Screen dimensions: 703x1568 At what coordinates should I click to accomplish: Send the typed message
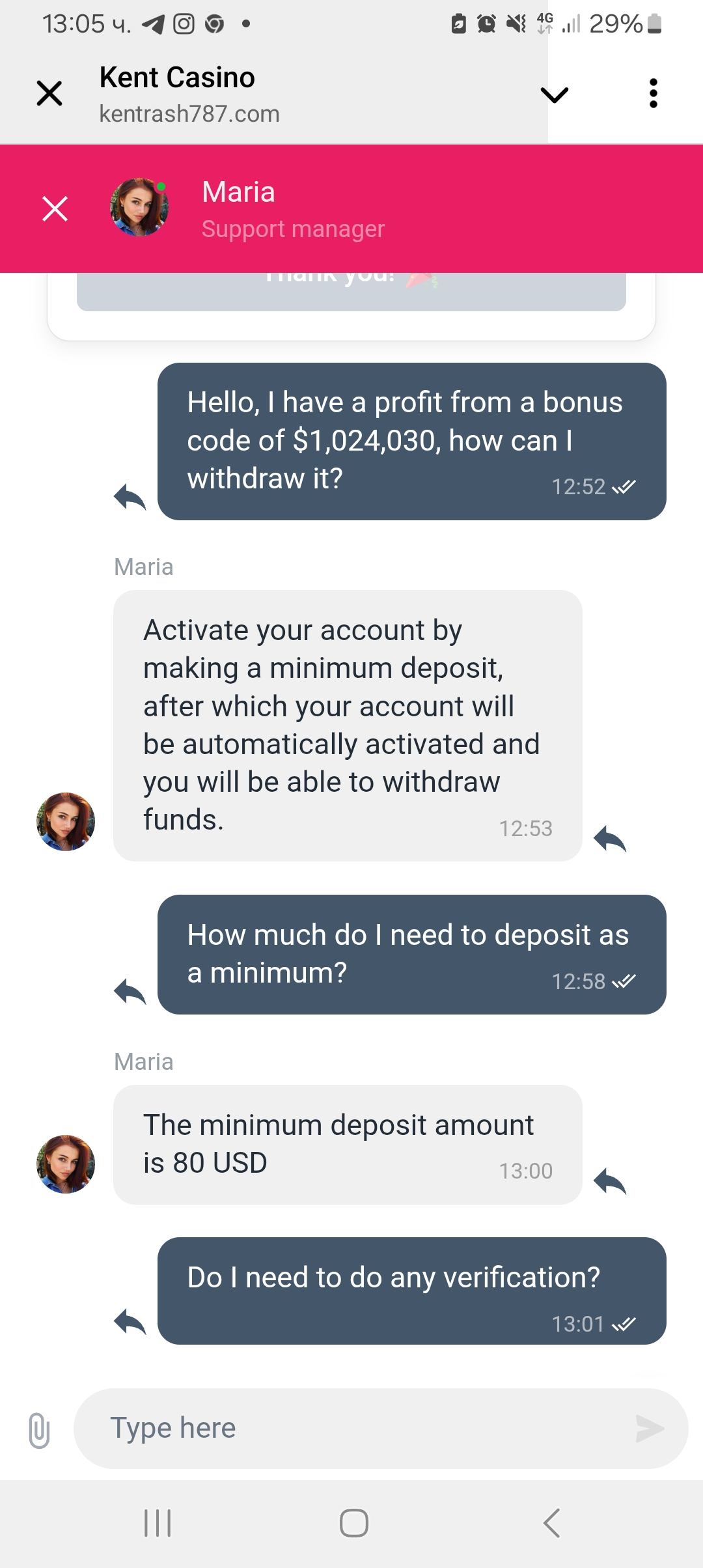(649, 1429)
